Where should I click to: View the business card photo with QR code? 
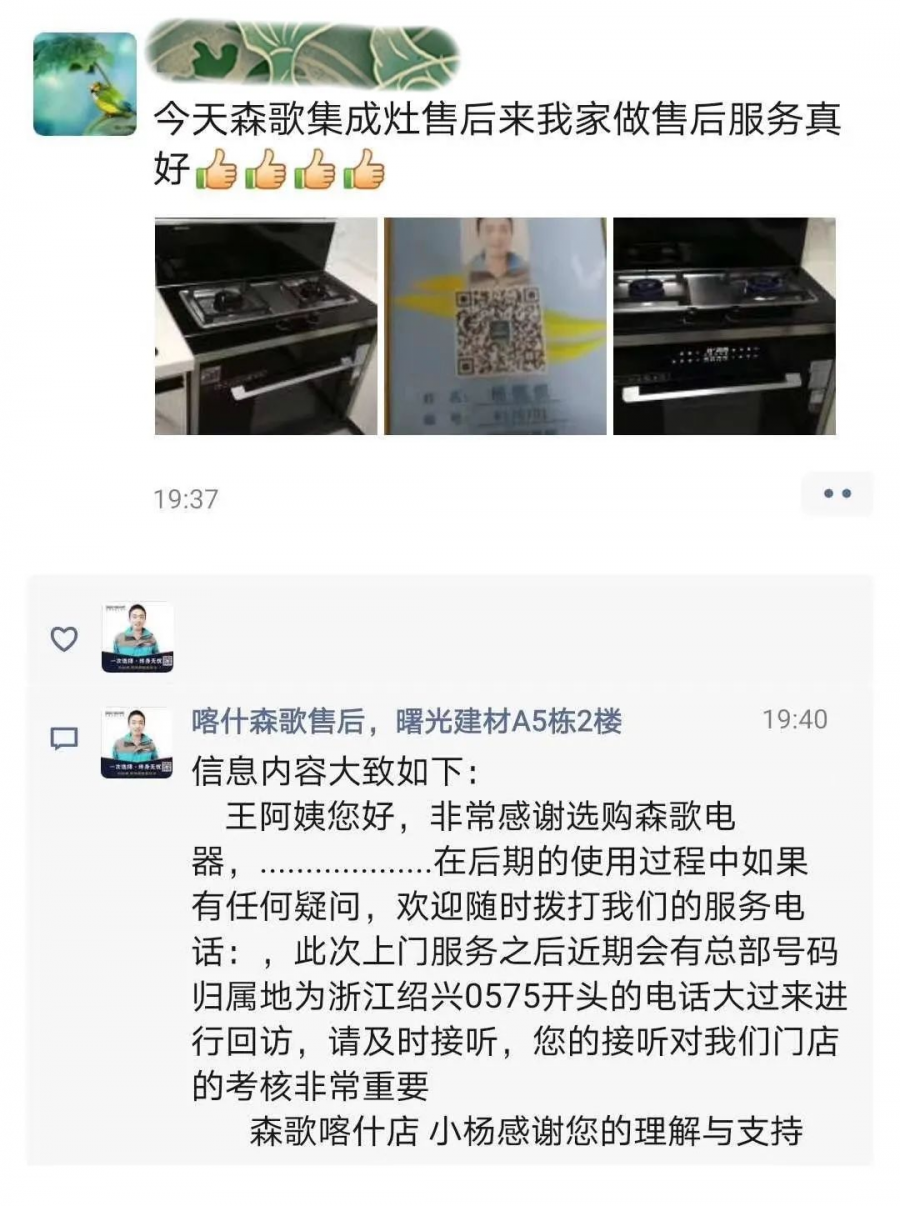pyautogui.click(x=495, y=326)
